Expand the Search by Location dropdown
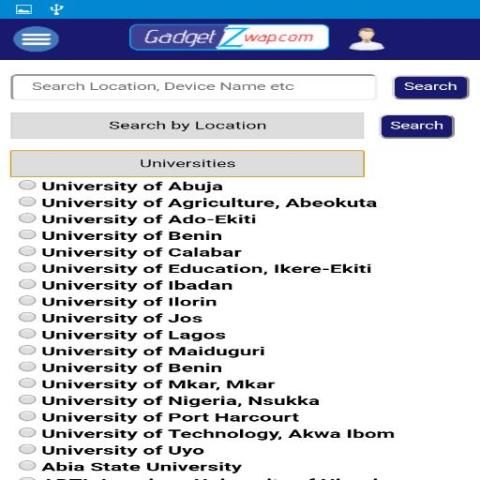This screenshot has height=480, width=480. coord(187,125)
